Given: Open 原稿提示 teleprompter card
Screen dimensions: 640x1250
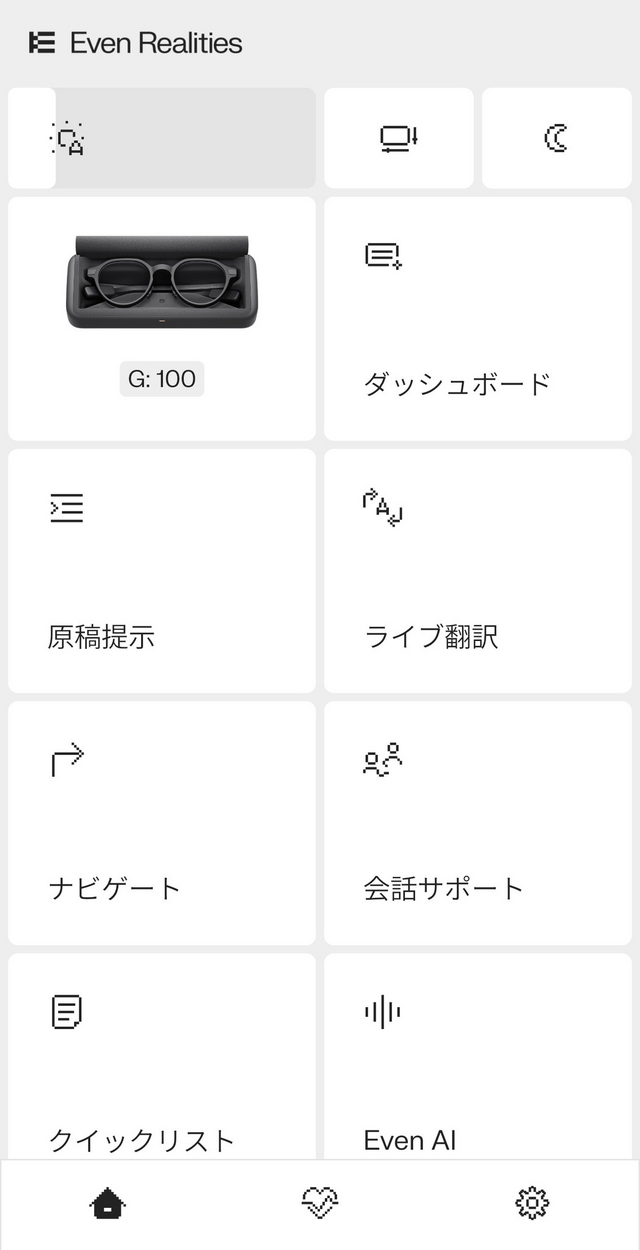Looking at the screenshot, I should (x=162, y=570).
